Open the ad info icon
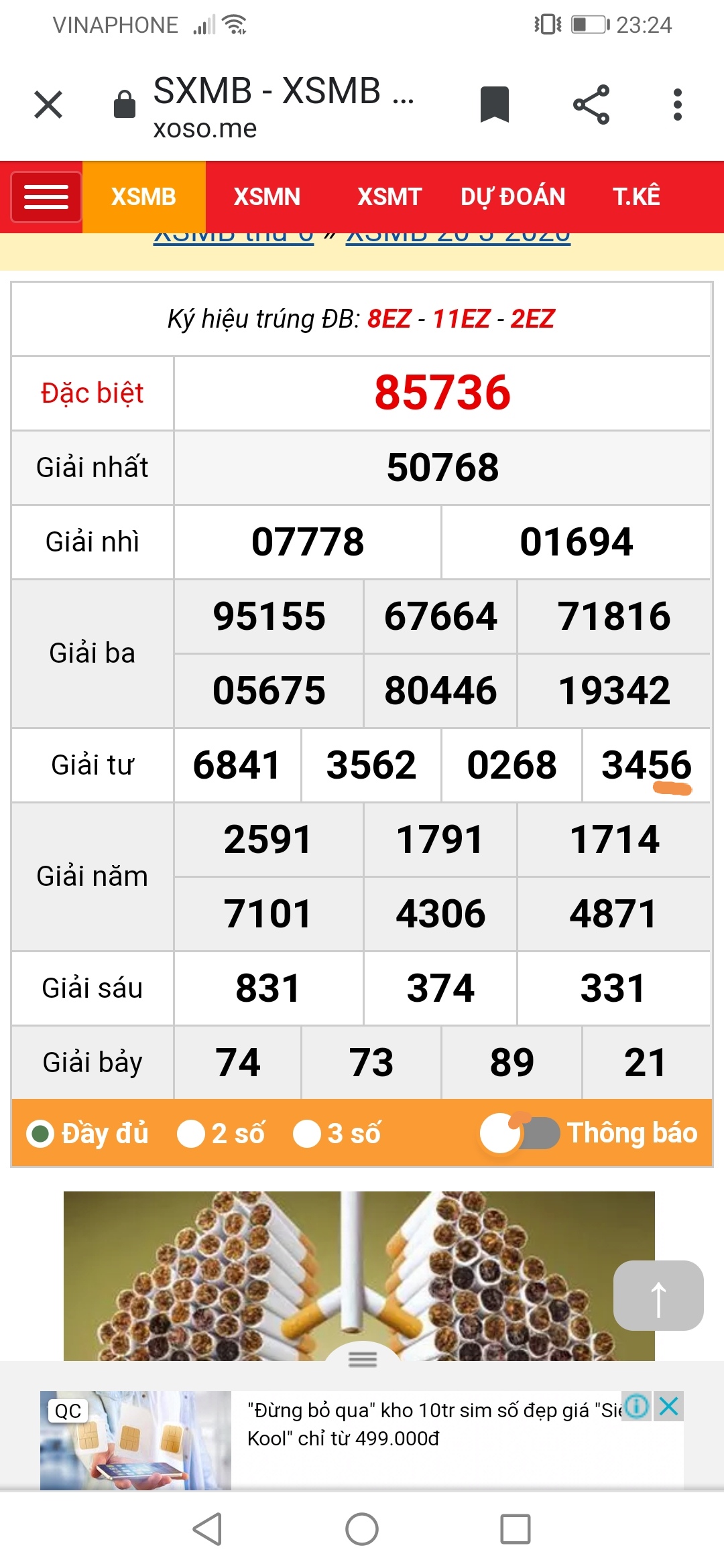The image size is (724, 1568). tap(637, 1407)
